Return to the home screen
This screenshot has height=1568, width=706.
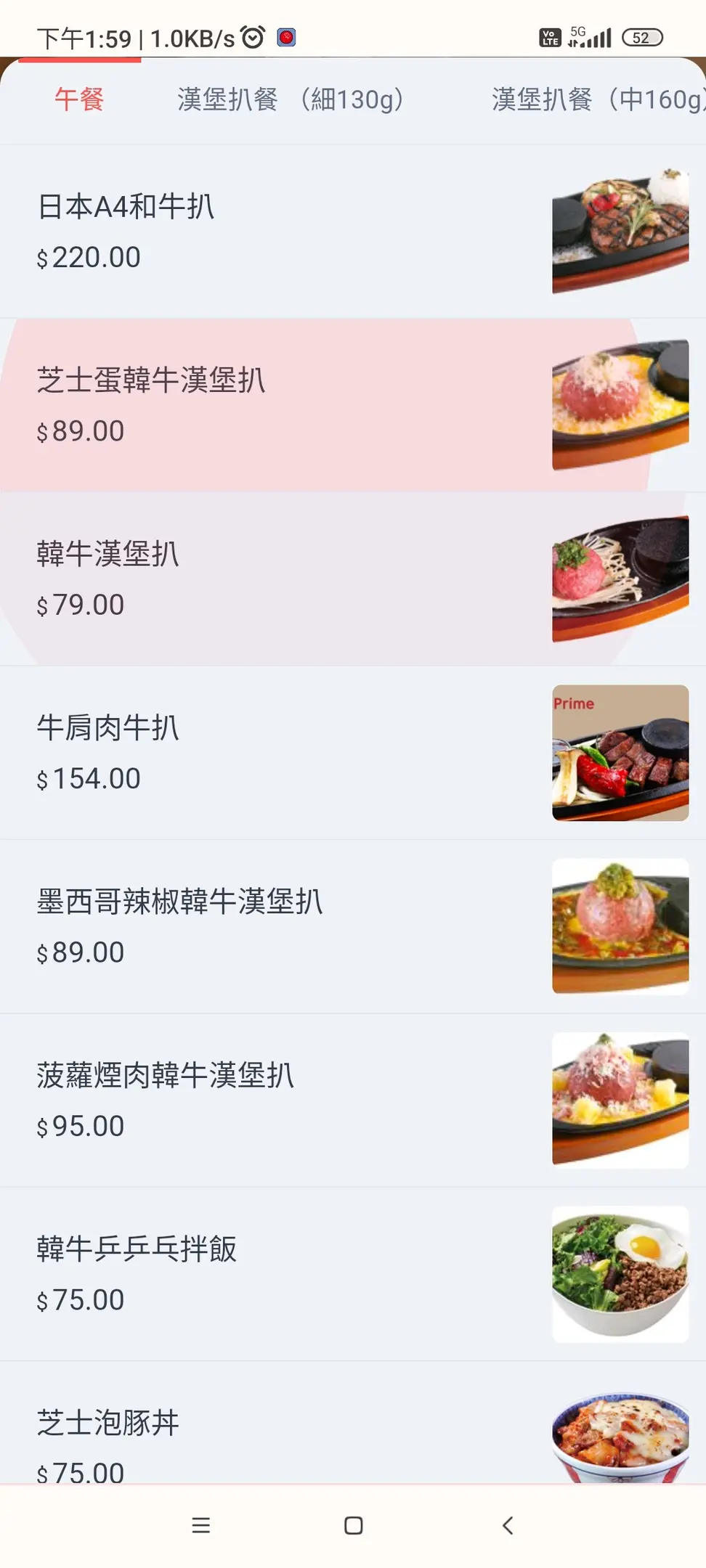[x=353, y=1525]
